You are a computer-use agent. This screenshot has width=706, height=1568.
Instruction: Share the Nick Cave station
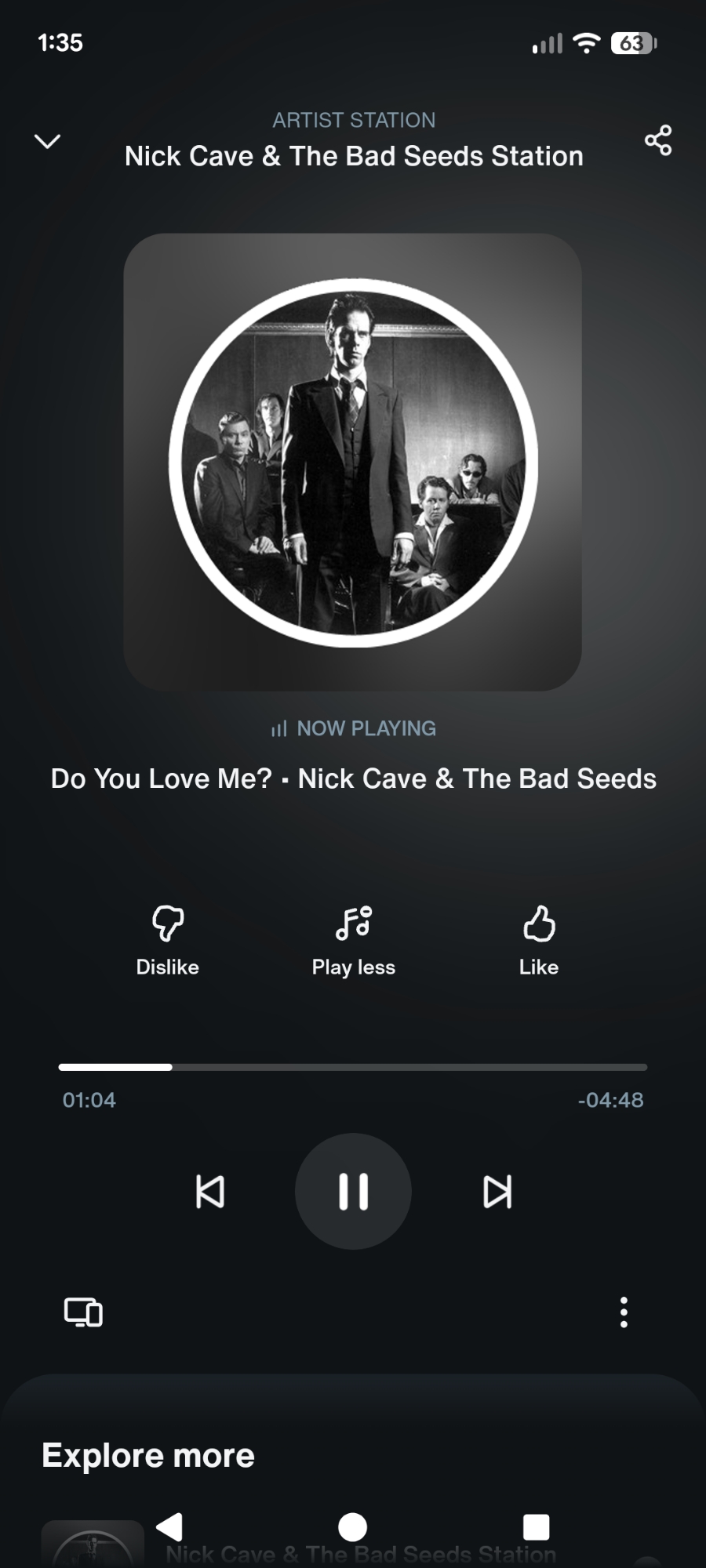(658, 140)
